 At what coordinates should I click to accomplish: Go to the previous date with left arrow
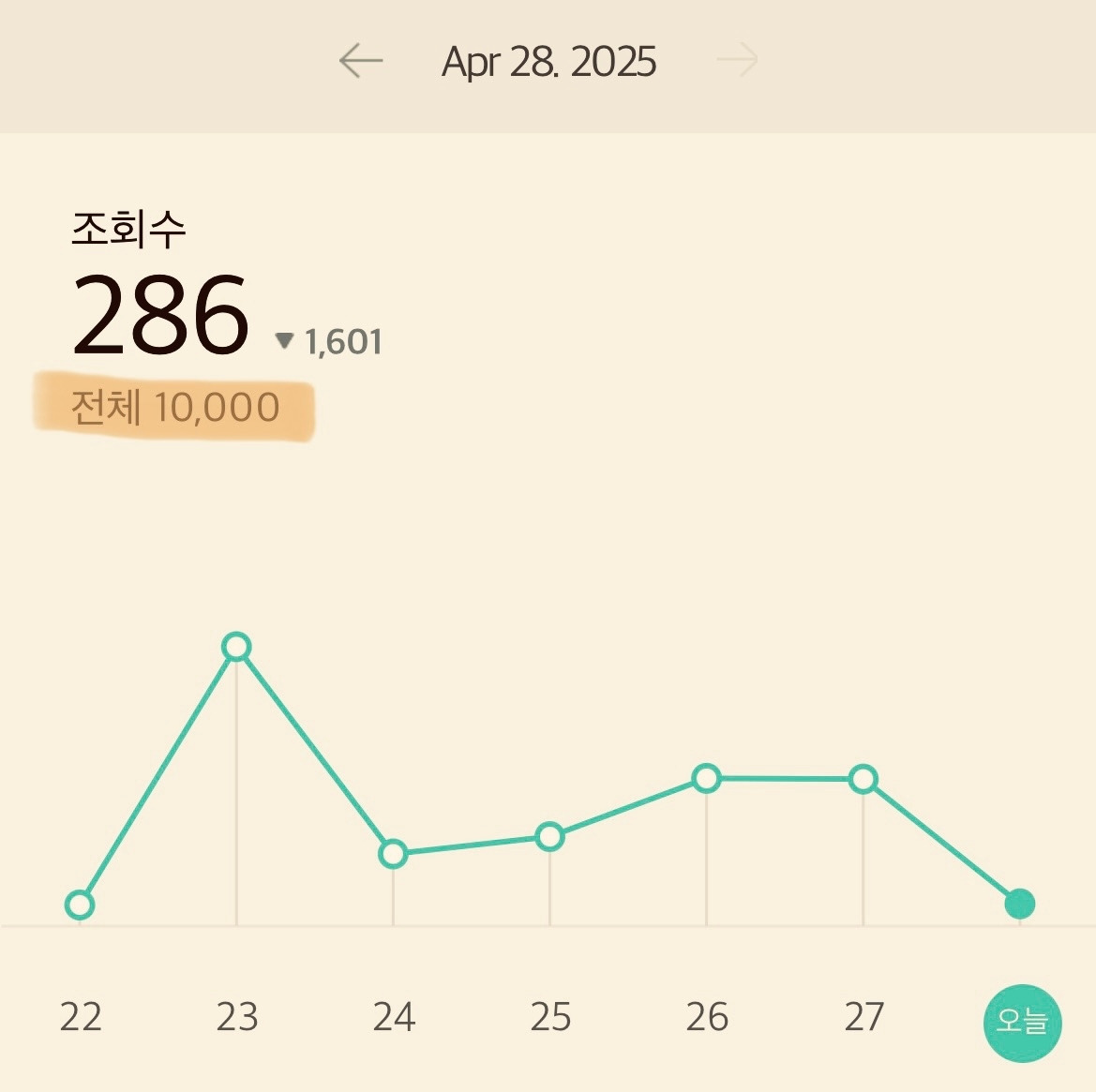point(361,61)
